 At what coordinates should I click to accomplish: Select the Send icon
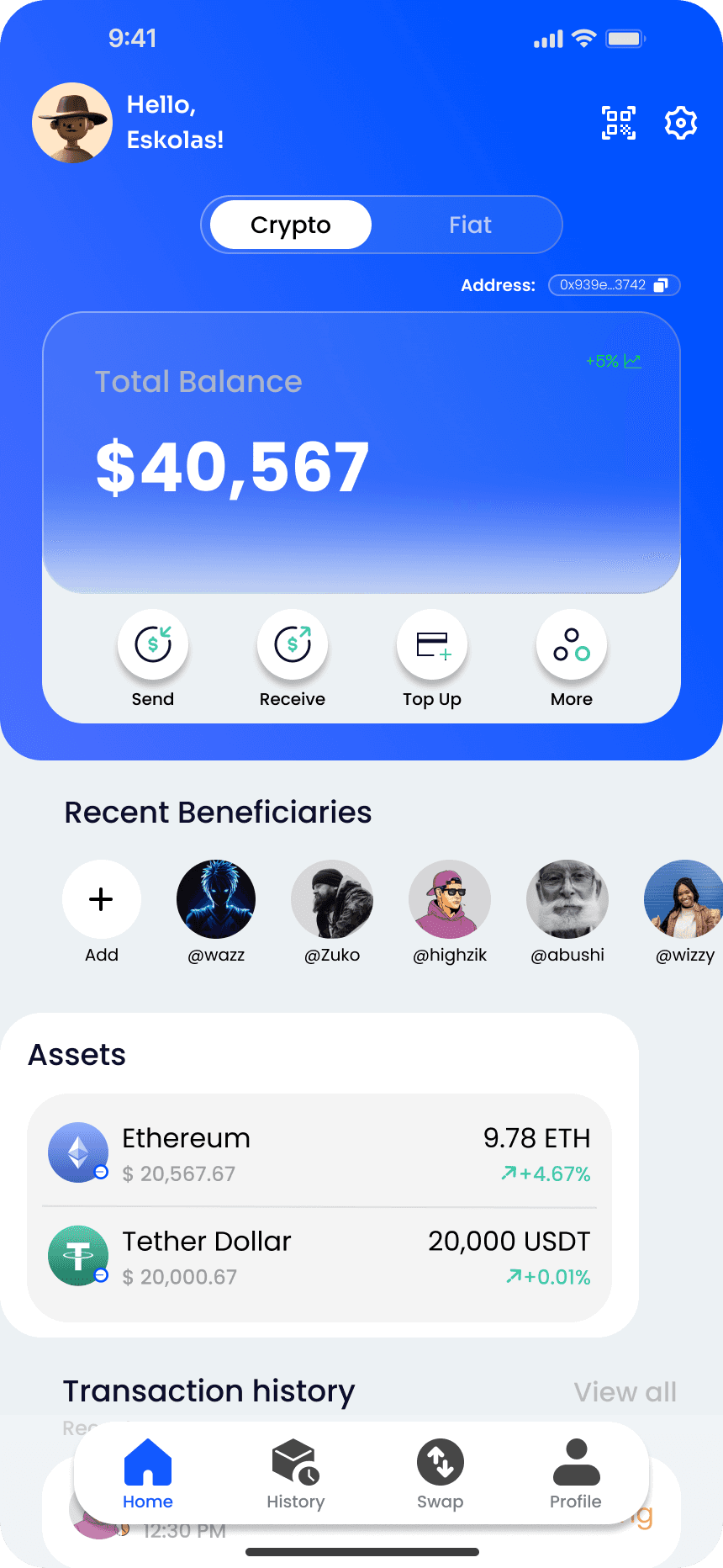(153, 644)
